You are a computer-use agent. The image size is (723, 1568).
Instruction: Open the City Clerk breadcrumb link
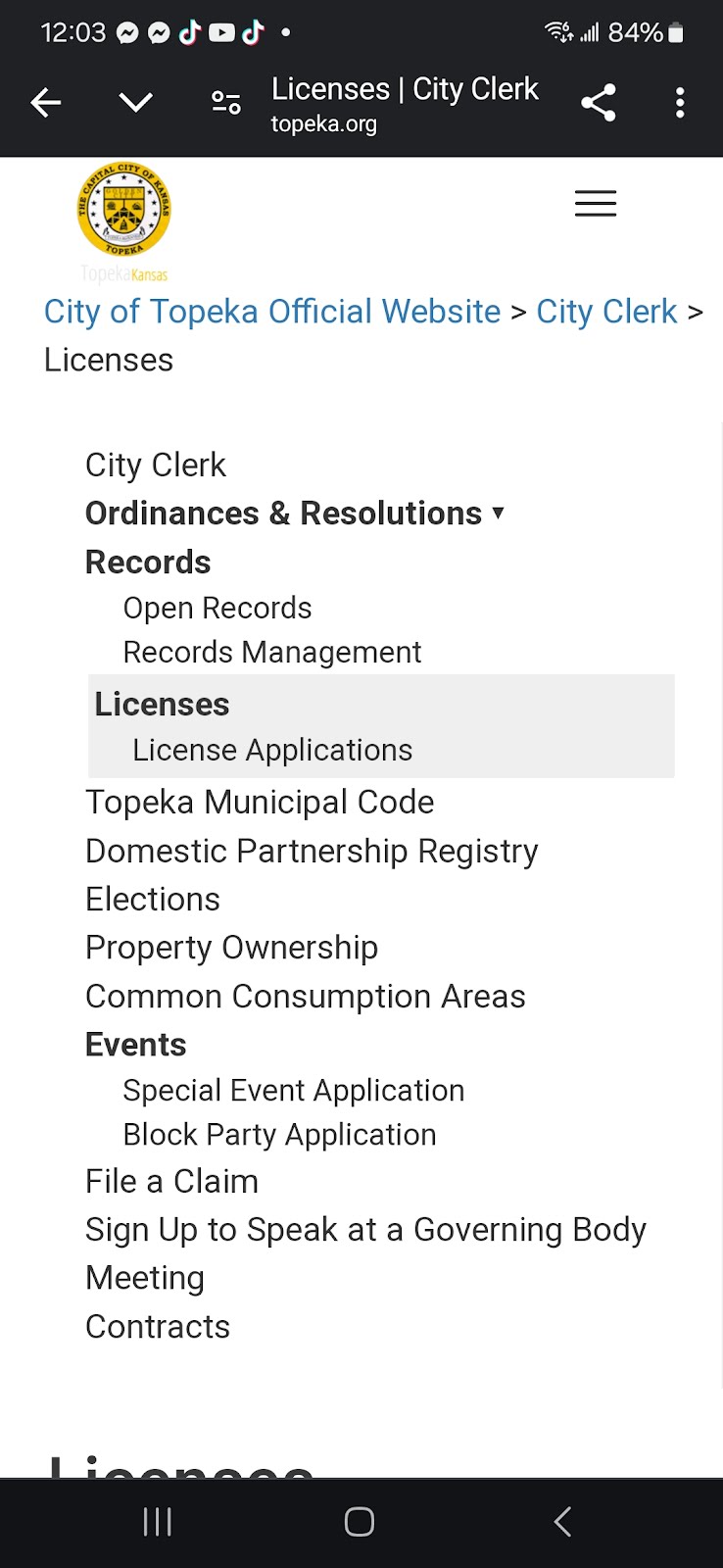[606, 312]
